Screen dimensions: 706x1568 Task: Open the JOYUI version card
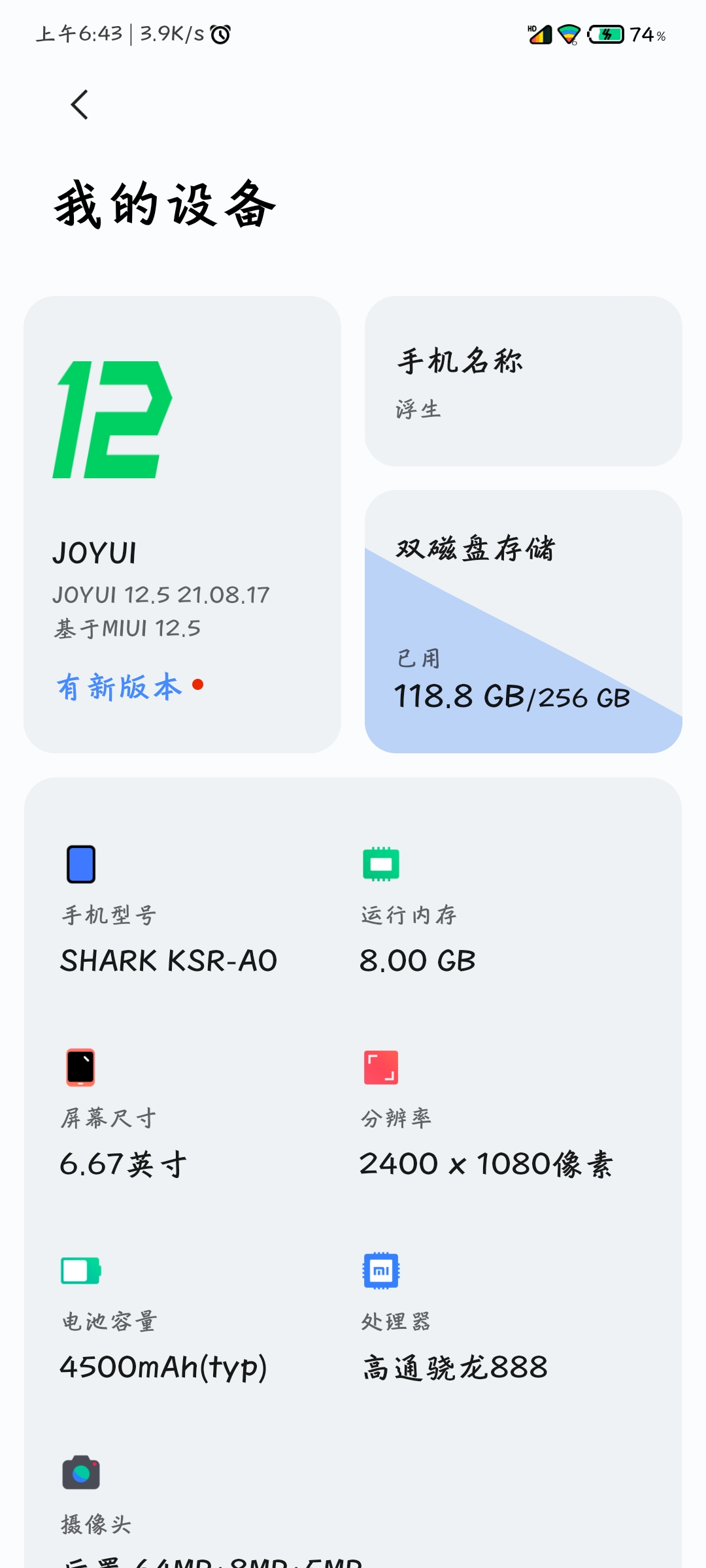point(182,524)
